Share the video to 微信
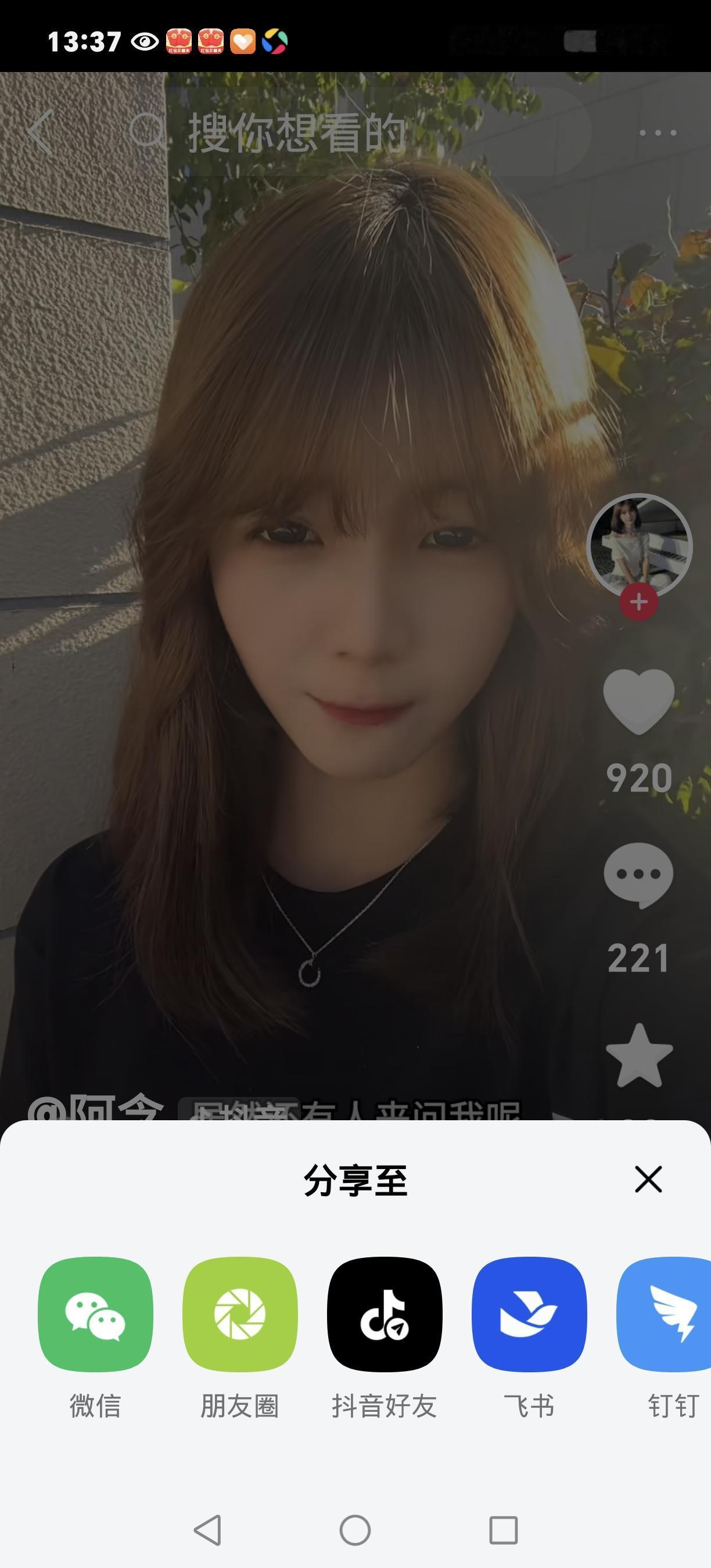 pos(95,1314)
